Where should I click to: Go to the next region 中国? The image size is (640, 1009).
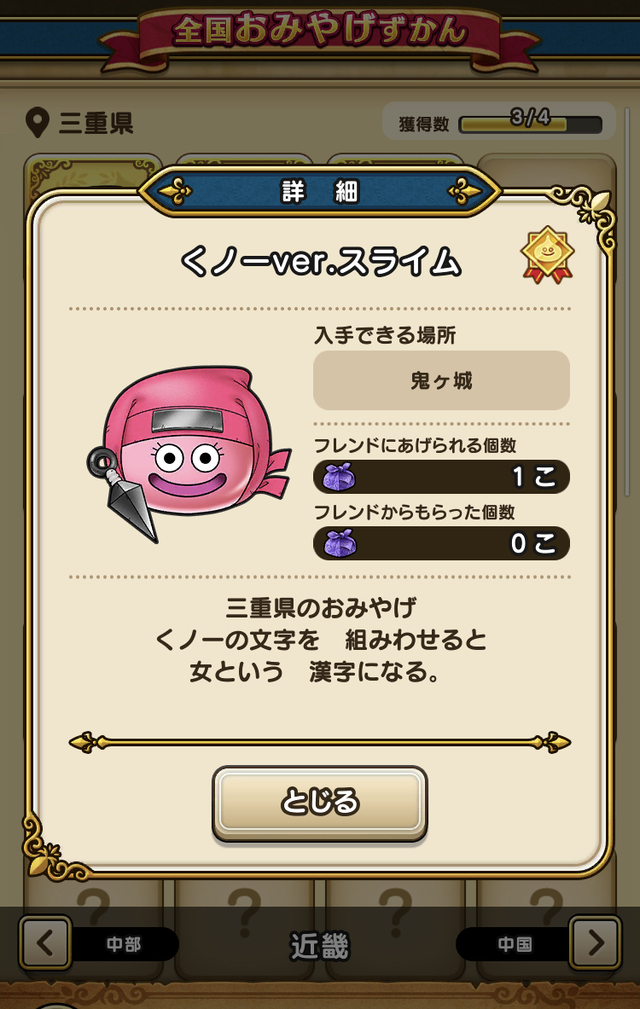click(595, 942)
